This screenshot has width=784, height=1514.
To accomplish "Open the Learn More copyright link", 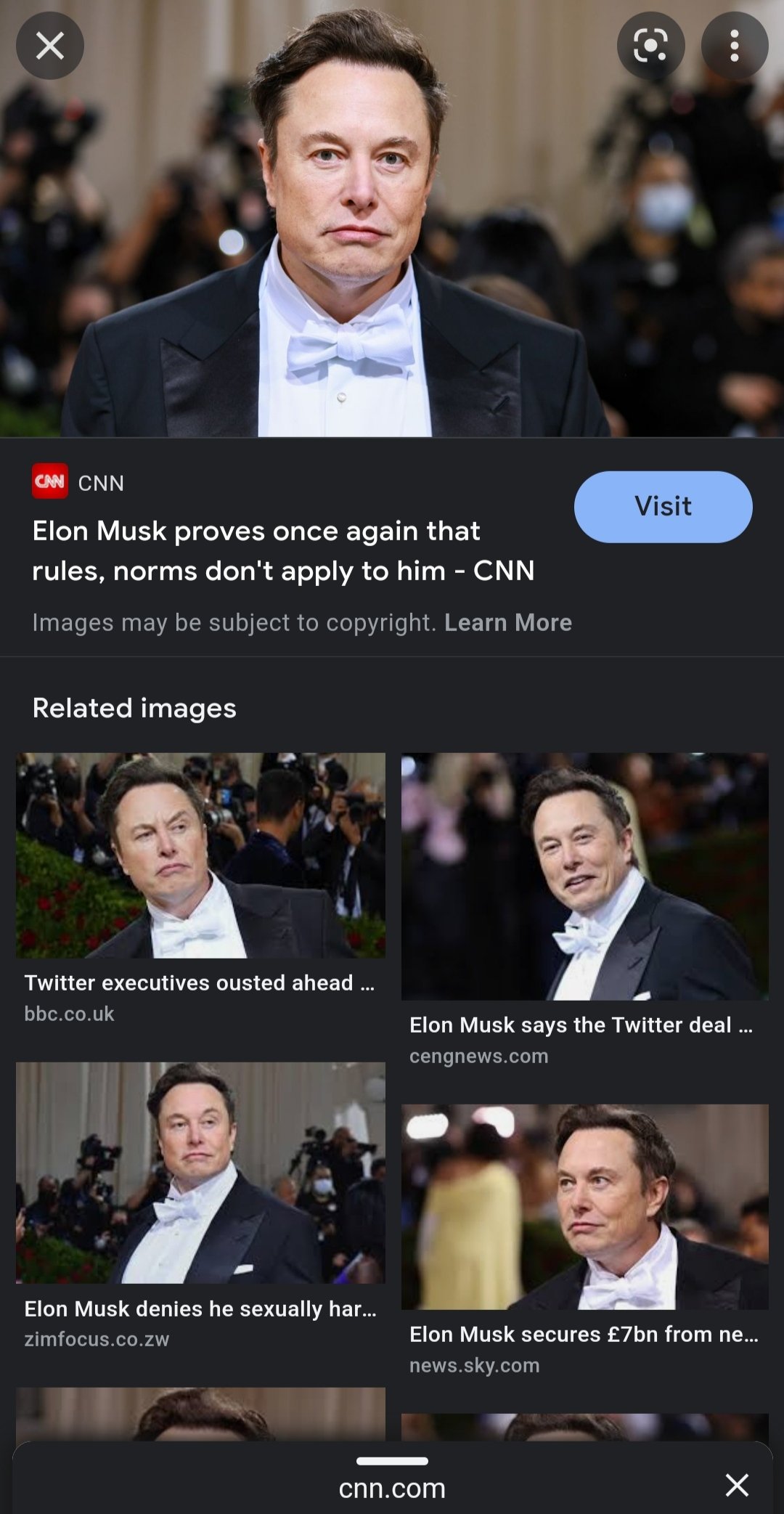I will point(508,623).
